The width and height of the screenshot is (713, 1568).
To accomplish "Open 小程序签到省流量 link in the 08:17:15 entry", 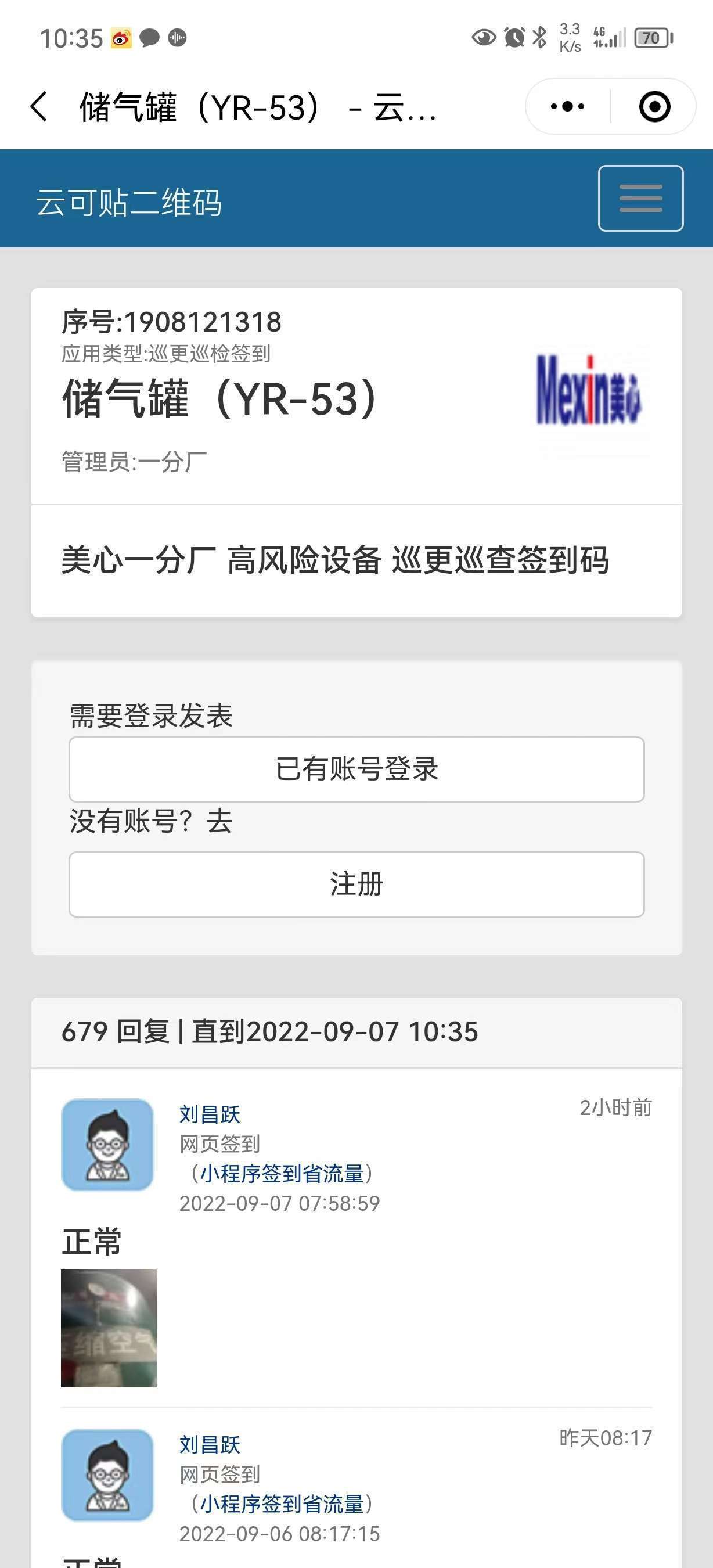I will (x=282, y=1504).
